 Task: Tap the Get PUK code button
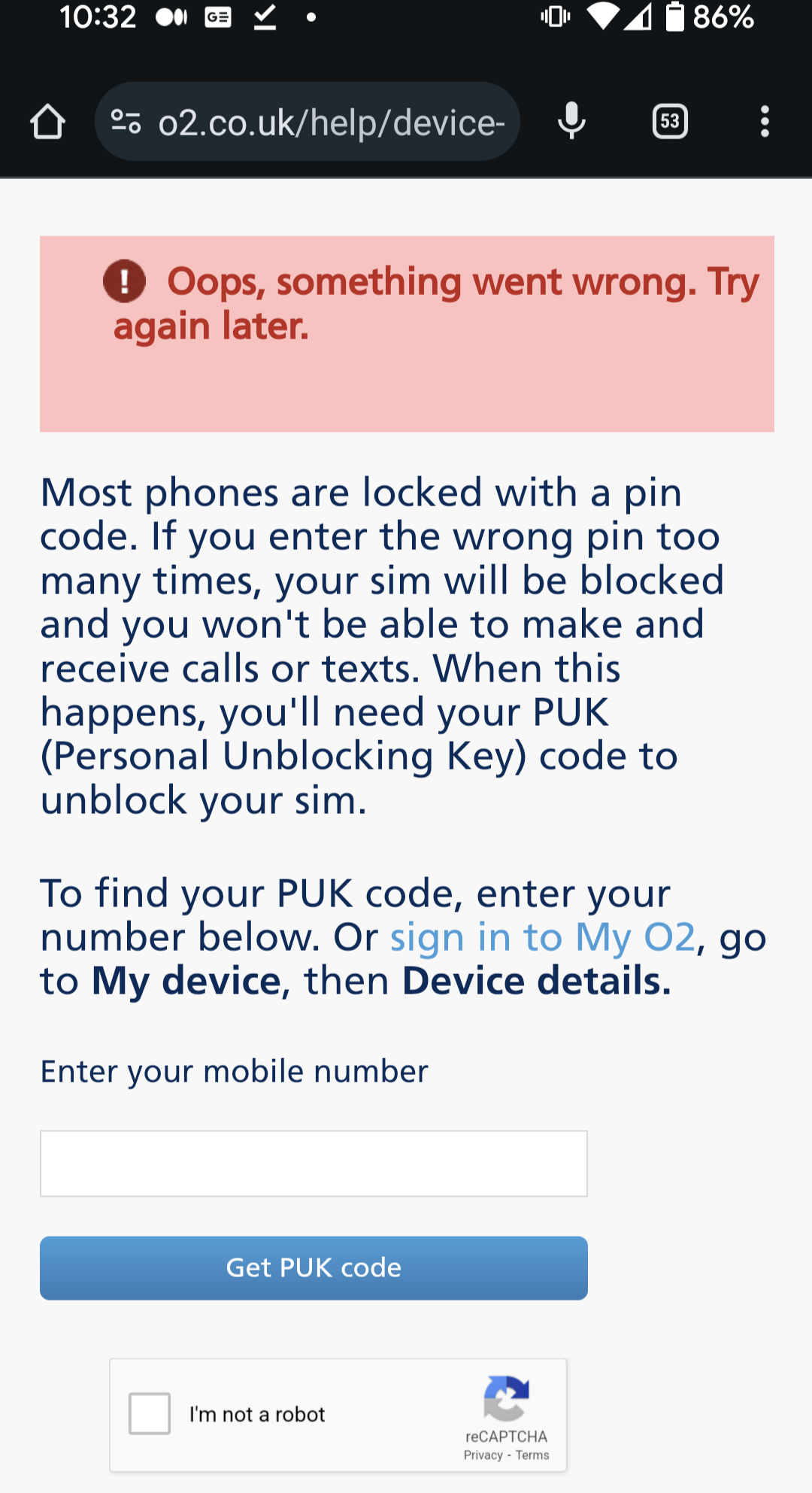click(313, 1267)
